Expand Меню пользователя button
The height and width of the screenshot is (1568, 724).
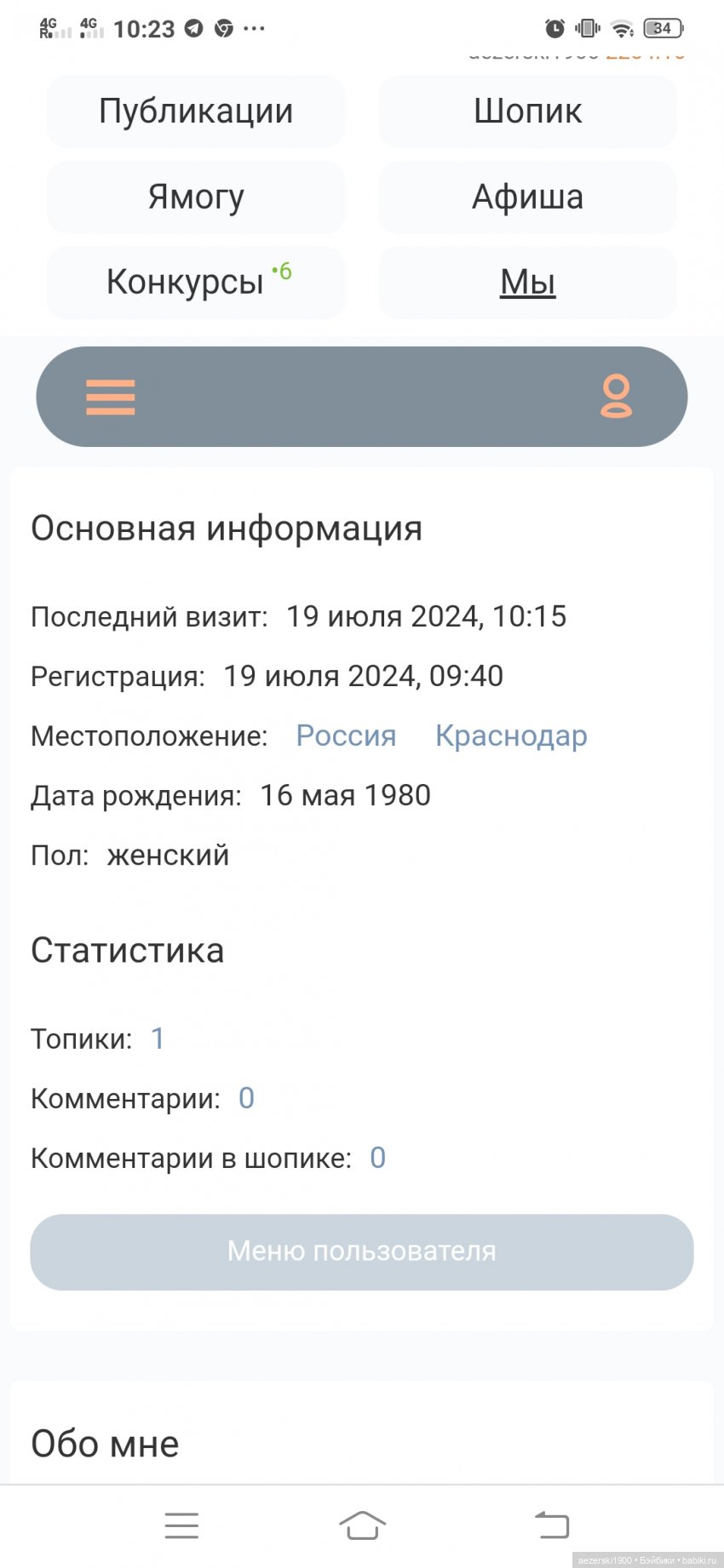click(362, 1251)
